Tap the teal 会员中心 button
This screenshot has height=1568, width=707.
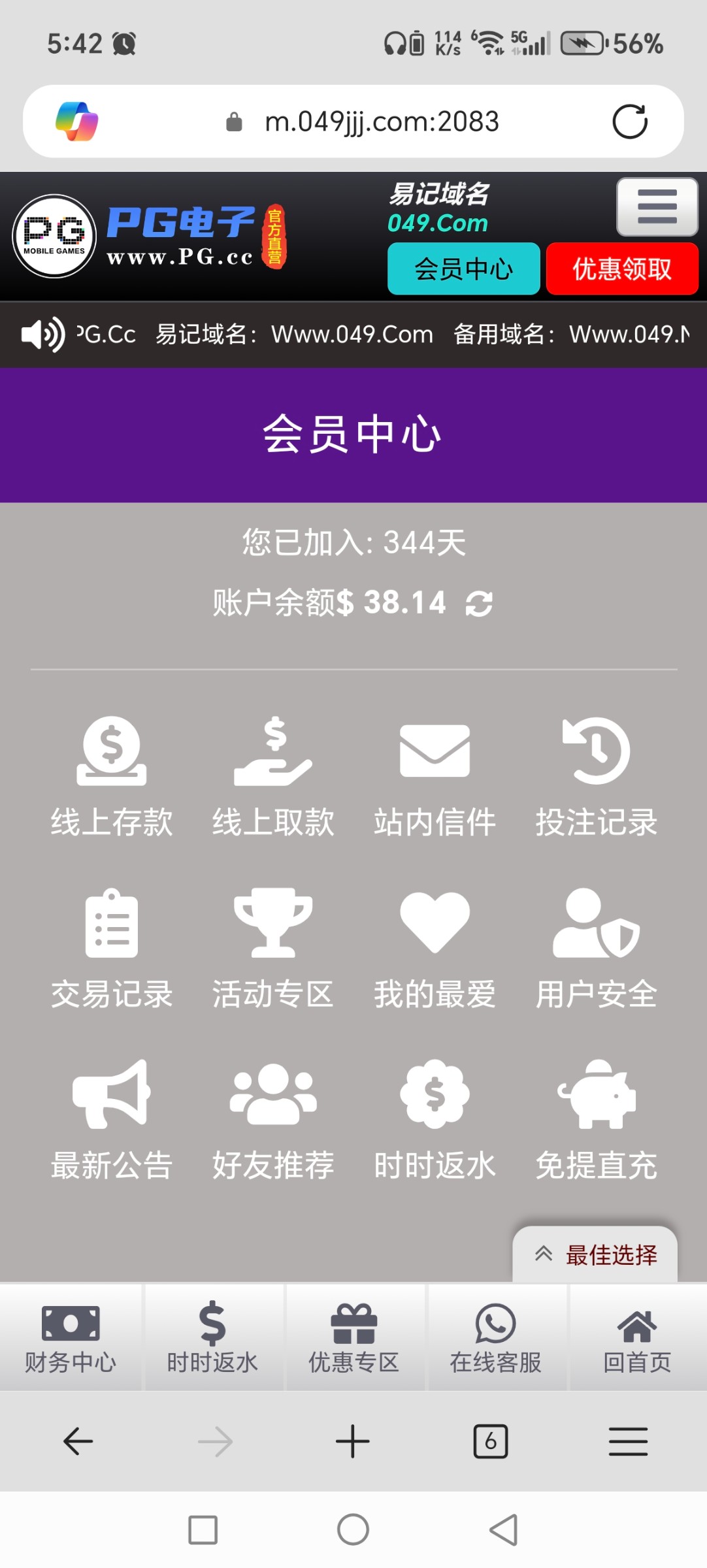[x=463, y=269]
